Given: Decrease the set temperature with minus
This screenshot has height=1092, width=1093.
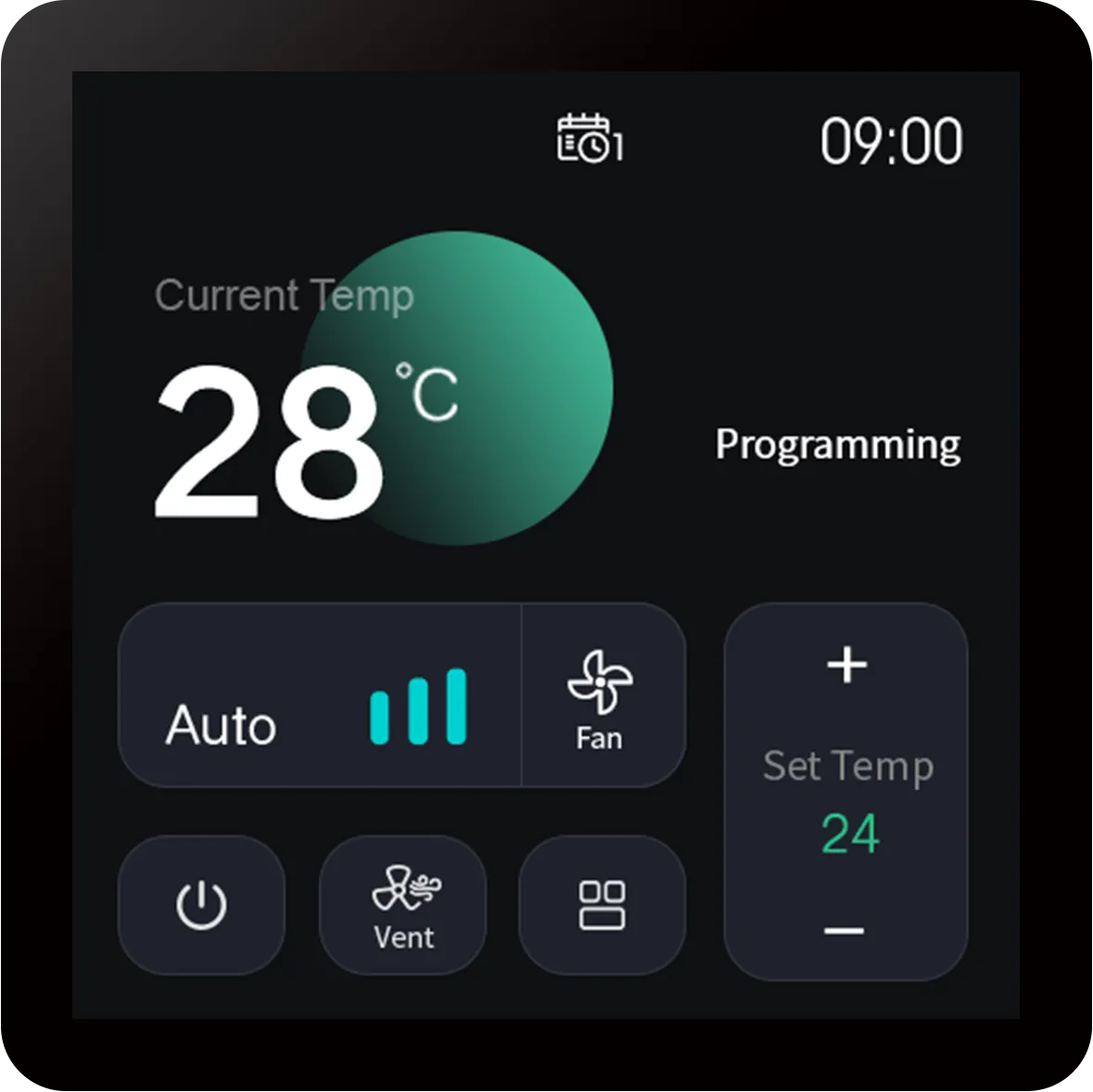Looking at the screenshot, I should click(845, 929).
